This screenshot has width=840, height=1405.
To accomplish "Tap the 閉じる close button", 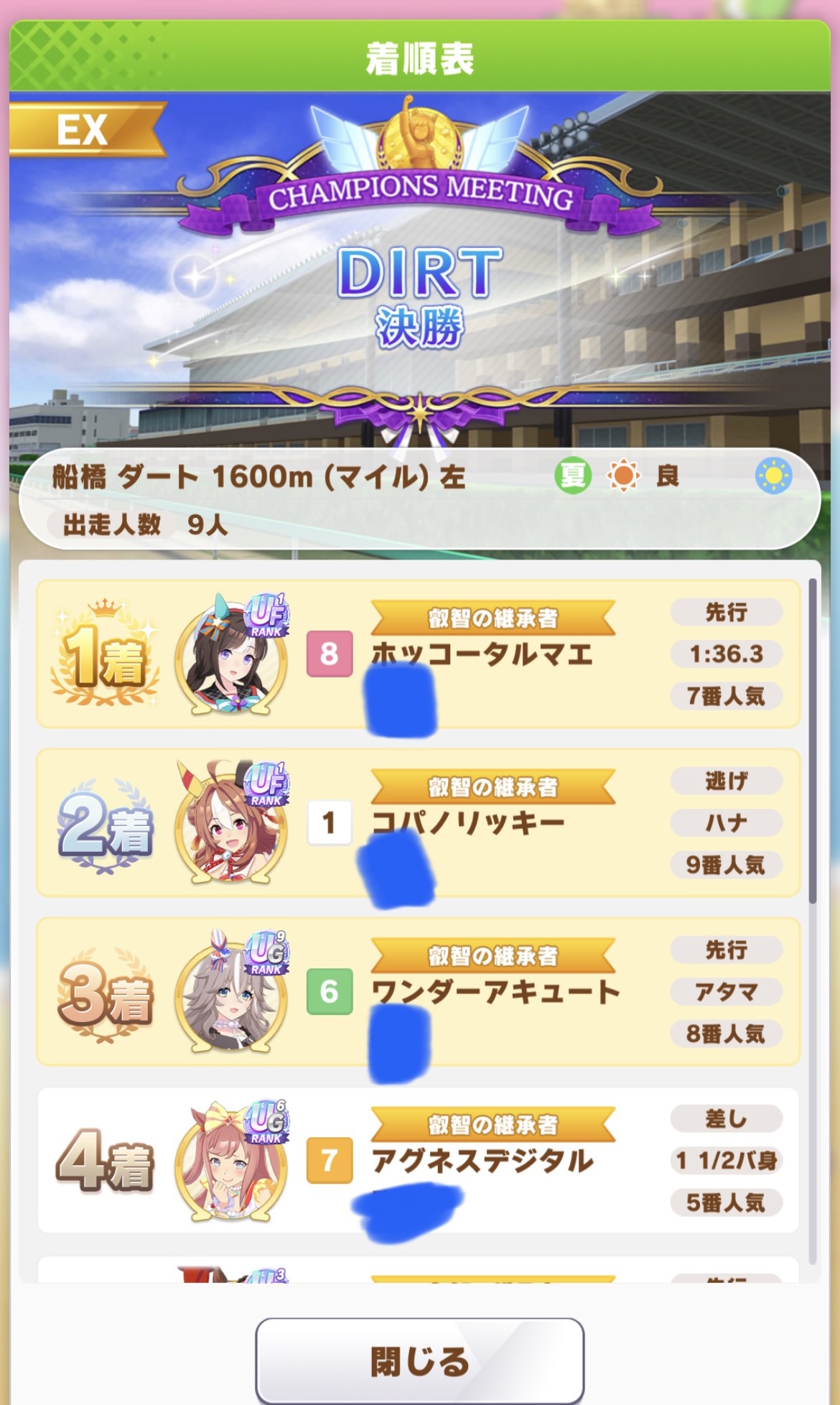I will pos(419,1360).
